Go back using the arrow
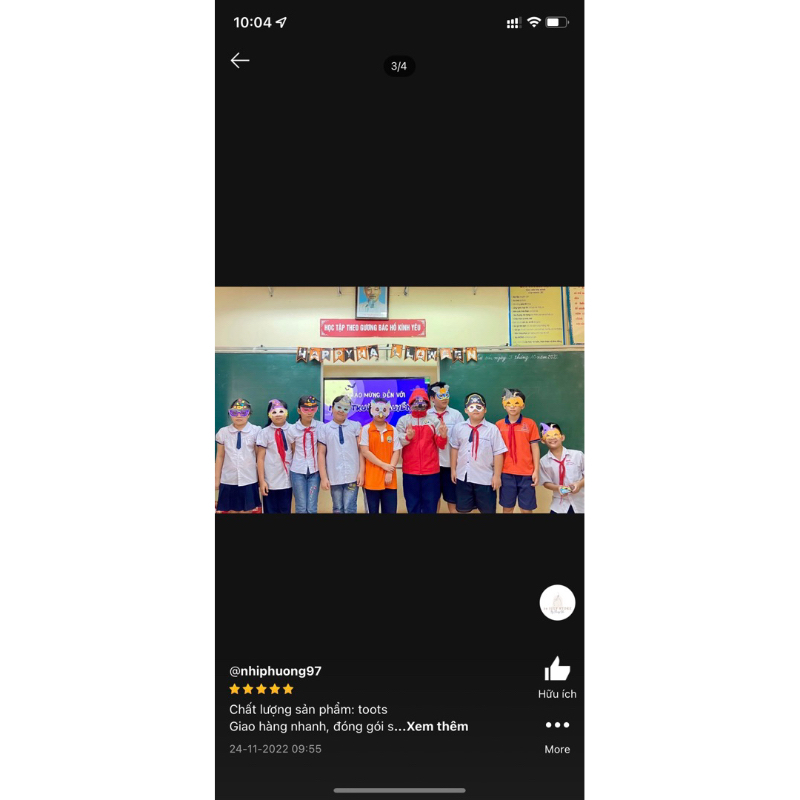Image resolution: width=800 pixels, height=800 pixels. coord(240,61)
